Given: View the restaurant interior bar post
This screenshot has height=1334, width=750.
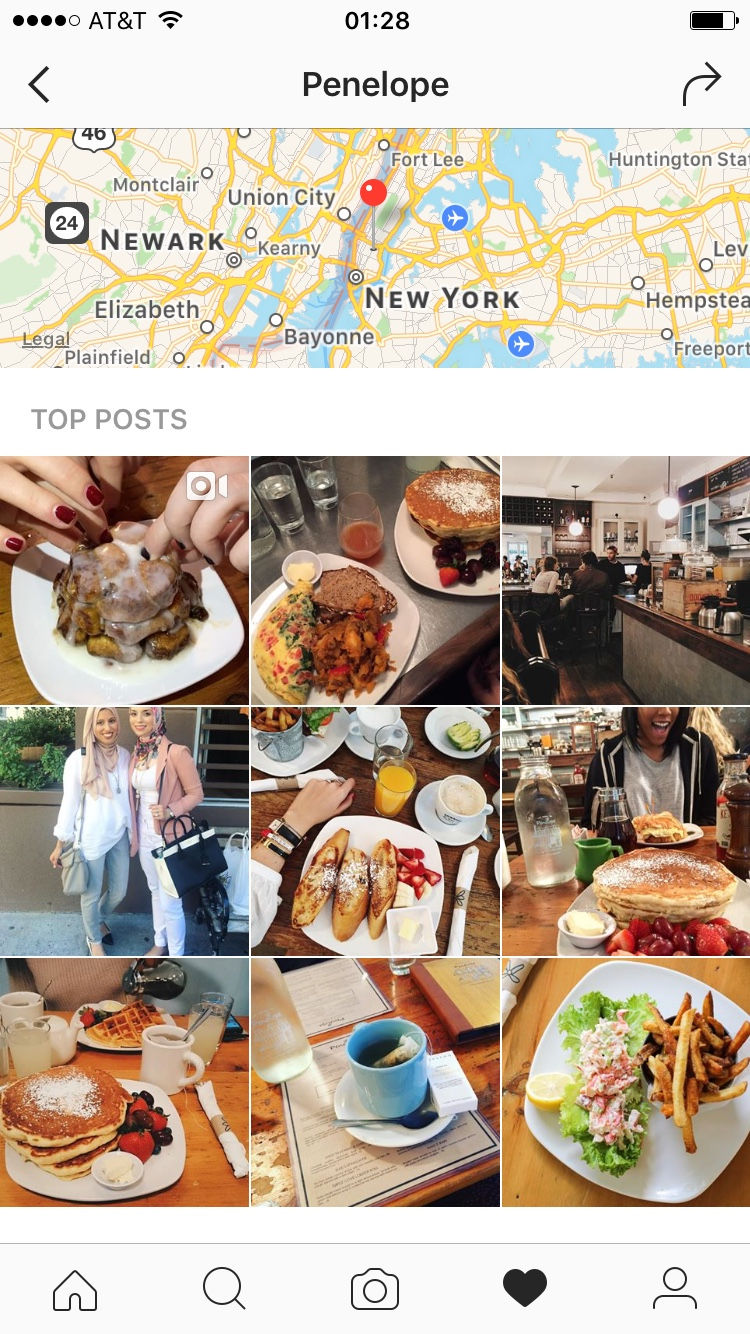Looking at the screenshot, I should [626, 580].
